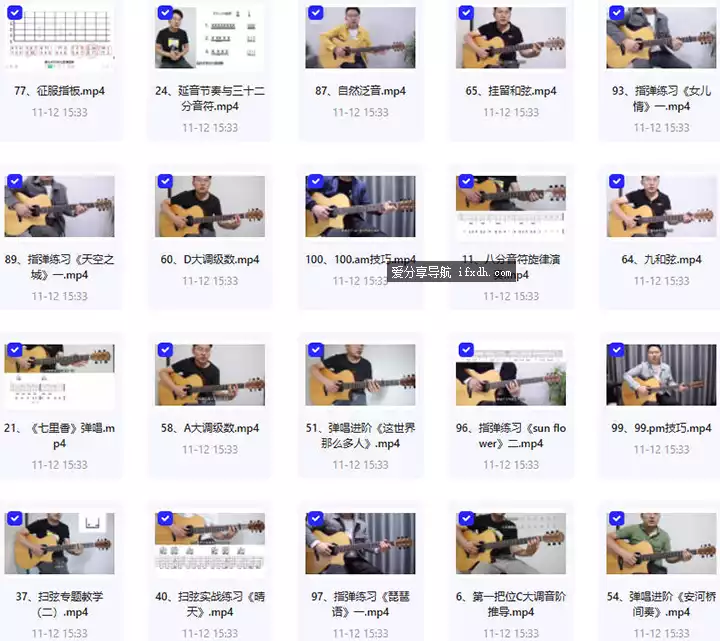Open the video 87、自然泛音.mp4

click(x=360, y=40)
